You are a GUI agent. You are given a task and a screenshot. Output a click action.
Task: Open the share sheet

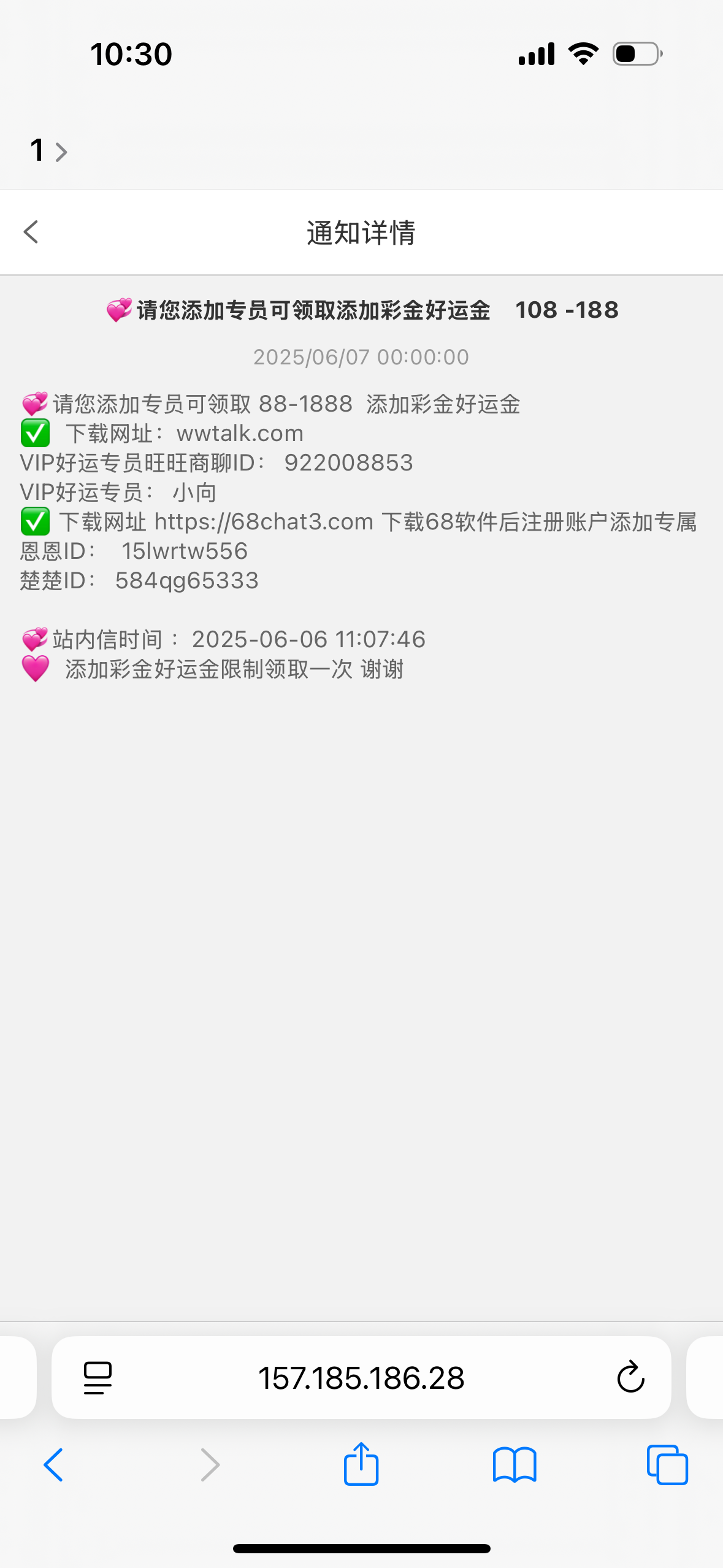[361, 1464]
